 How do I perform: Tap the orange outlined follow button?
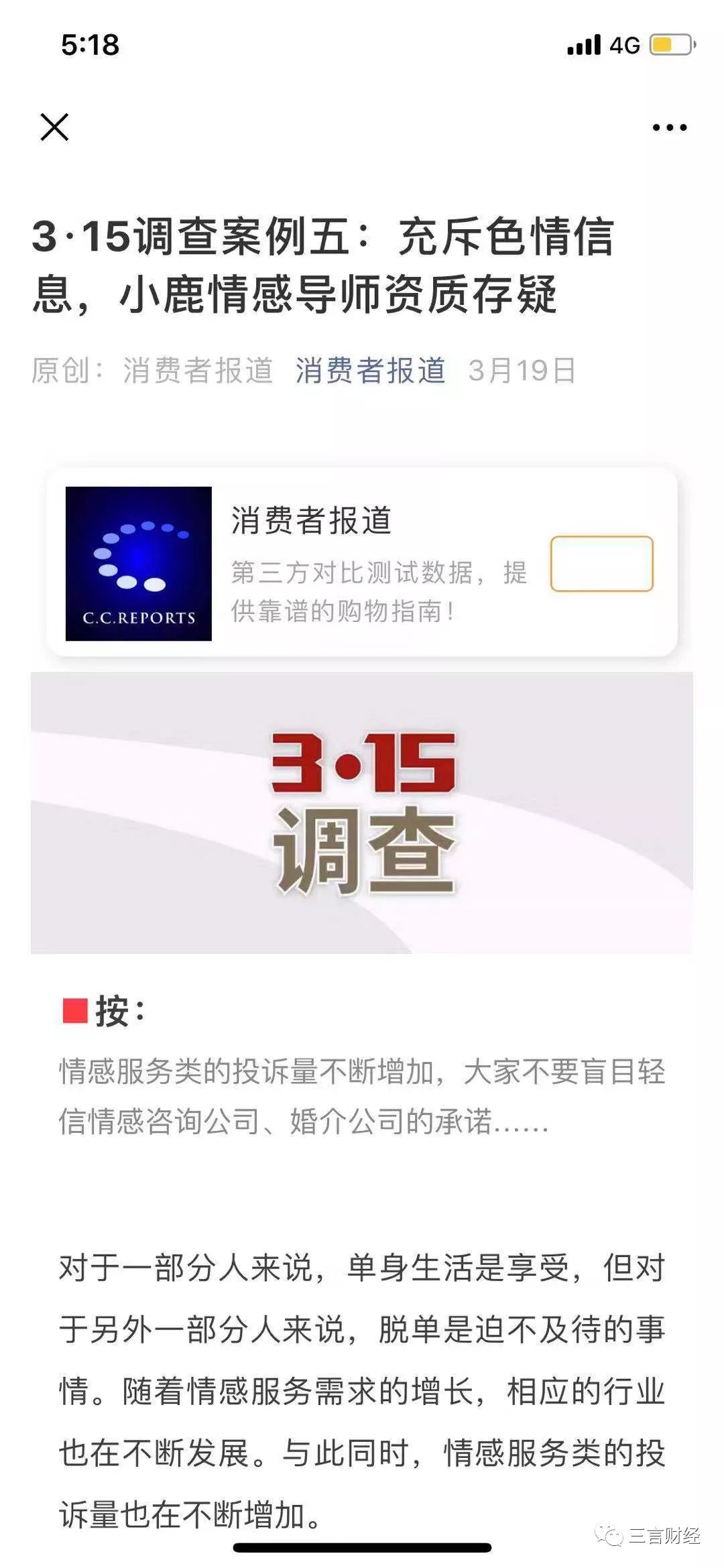[603, 565]
